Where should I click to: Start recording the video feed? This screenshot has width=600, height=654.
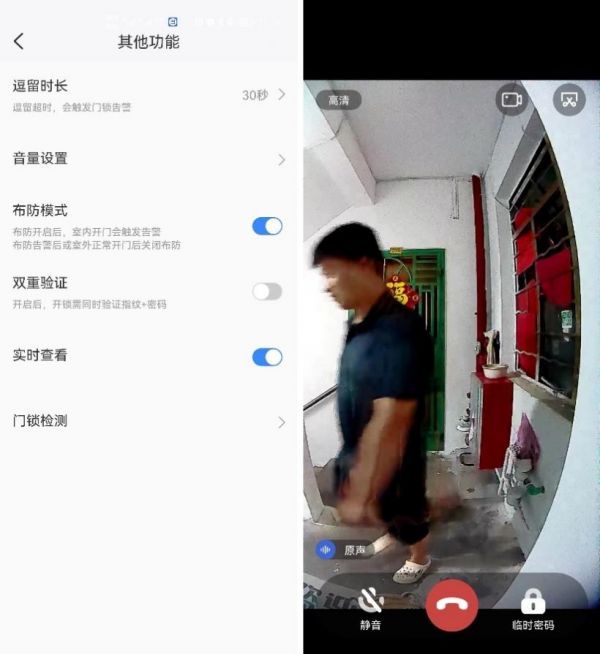pos(512,100)
